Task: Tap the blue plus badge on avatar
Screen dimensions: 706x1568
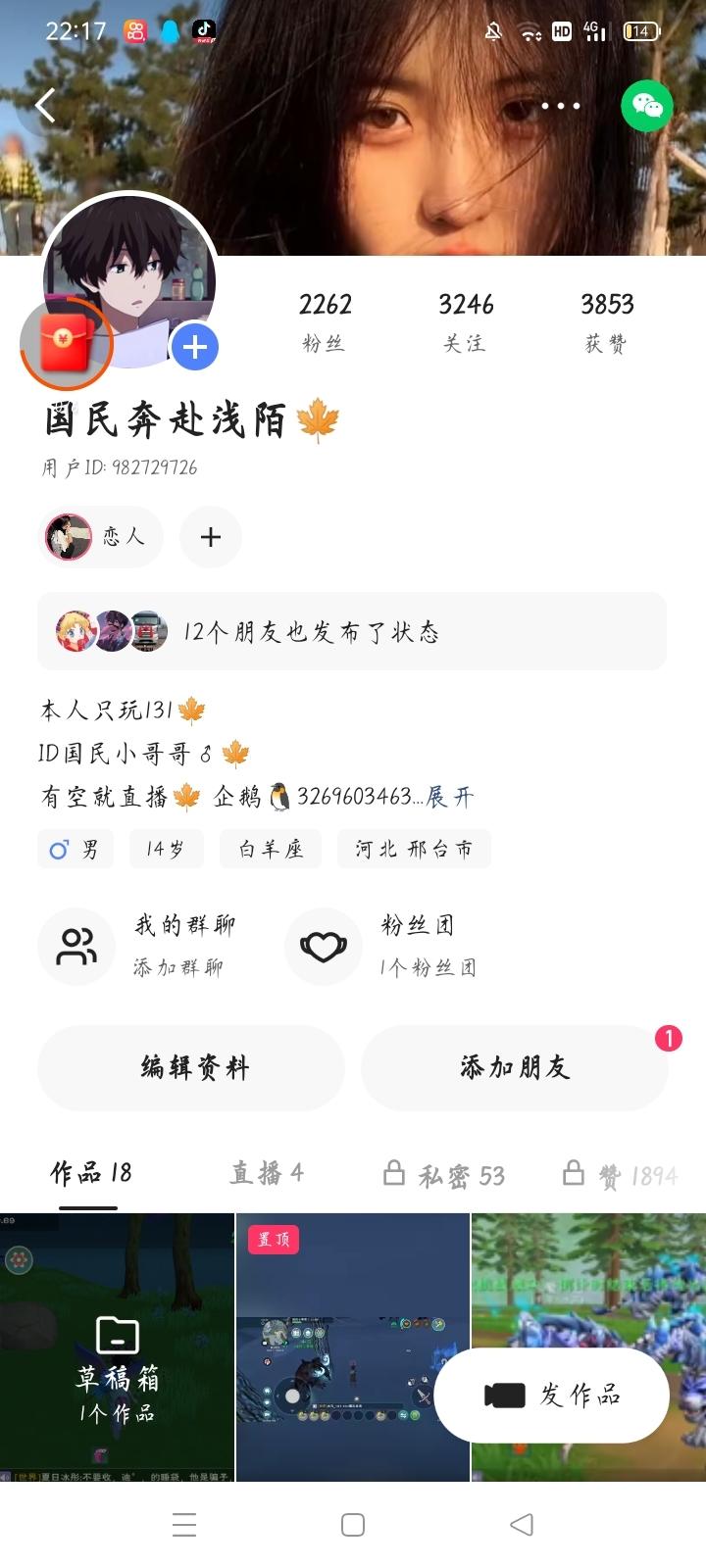Action: [x=194, y=347]
